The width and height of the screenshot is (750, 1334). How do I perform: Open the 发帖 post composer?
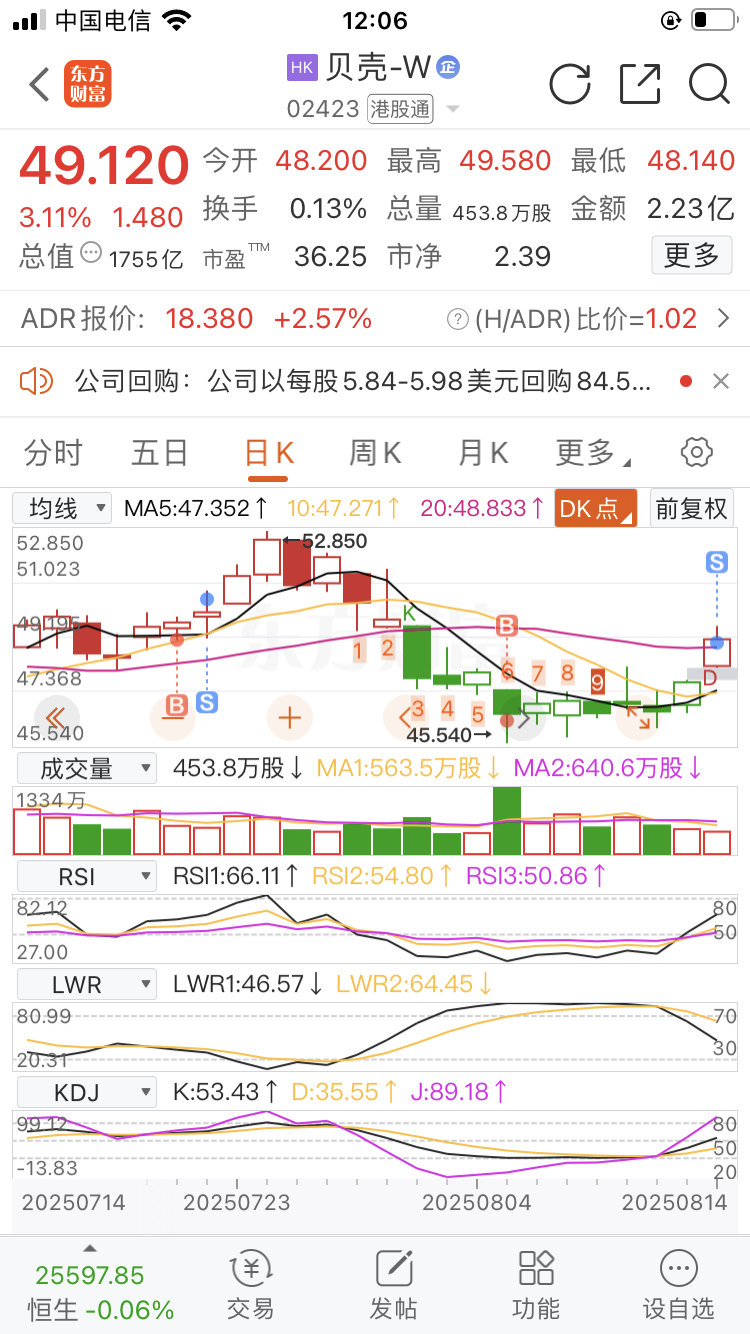[x=394, y=1286]
